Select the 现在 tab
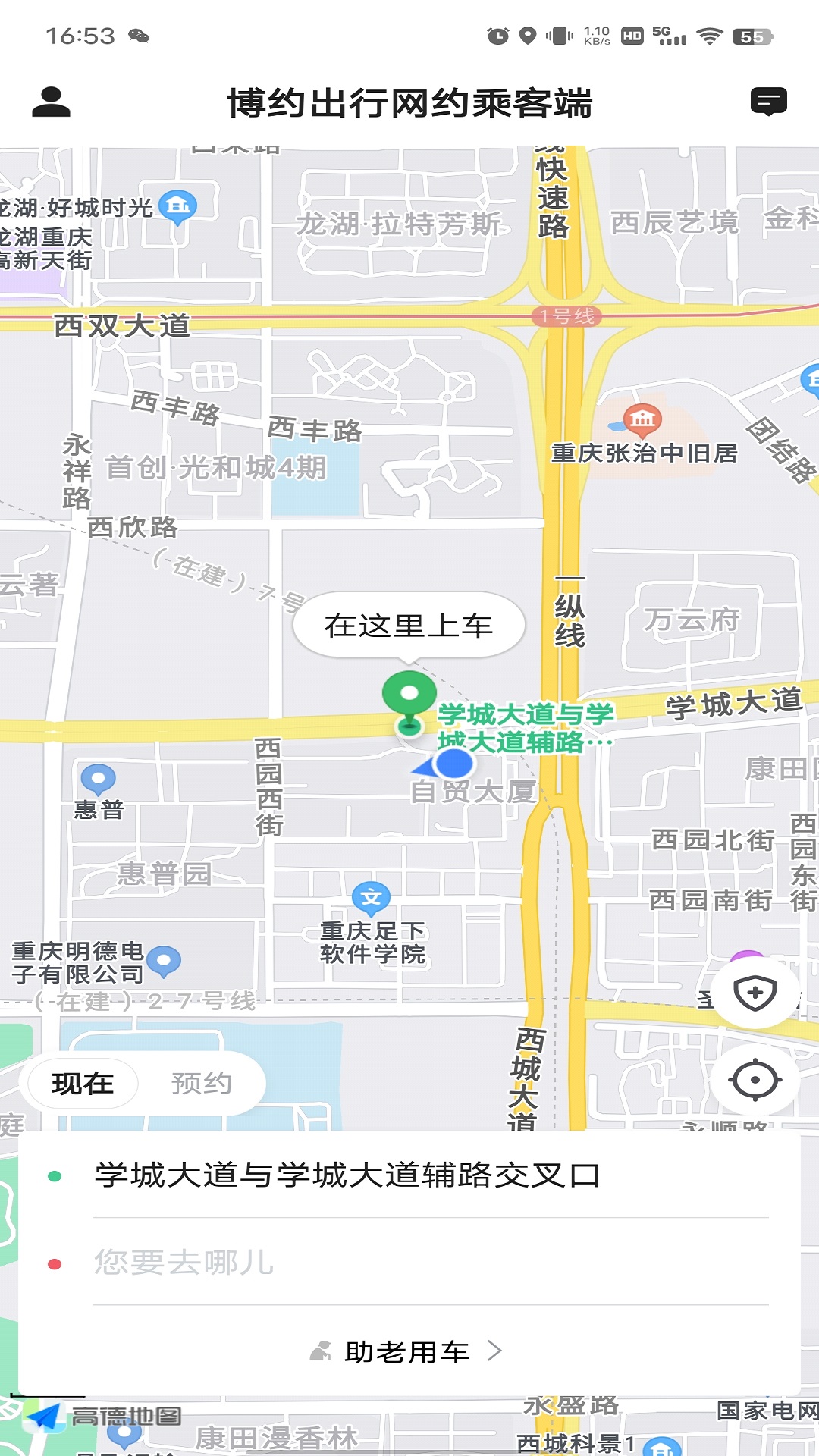 pyautogui.click(x=81, y=1083)
